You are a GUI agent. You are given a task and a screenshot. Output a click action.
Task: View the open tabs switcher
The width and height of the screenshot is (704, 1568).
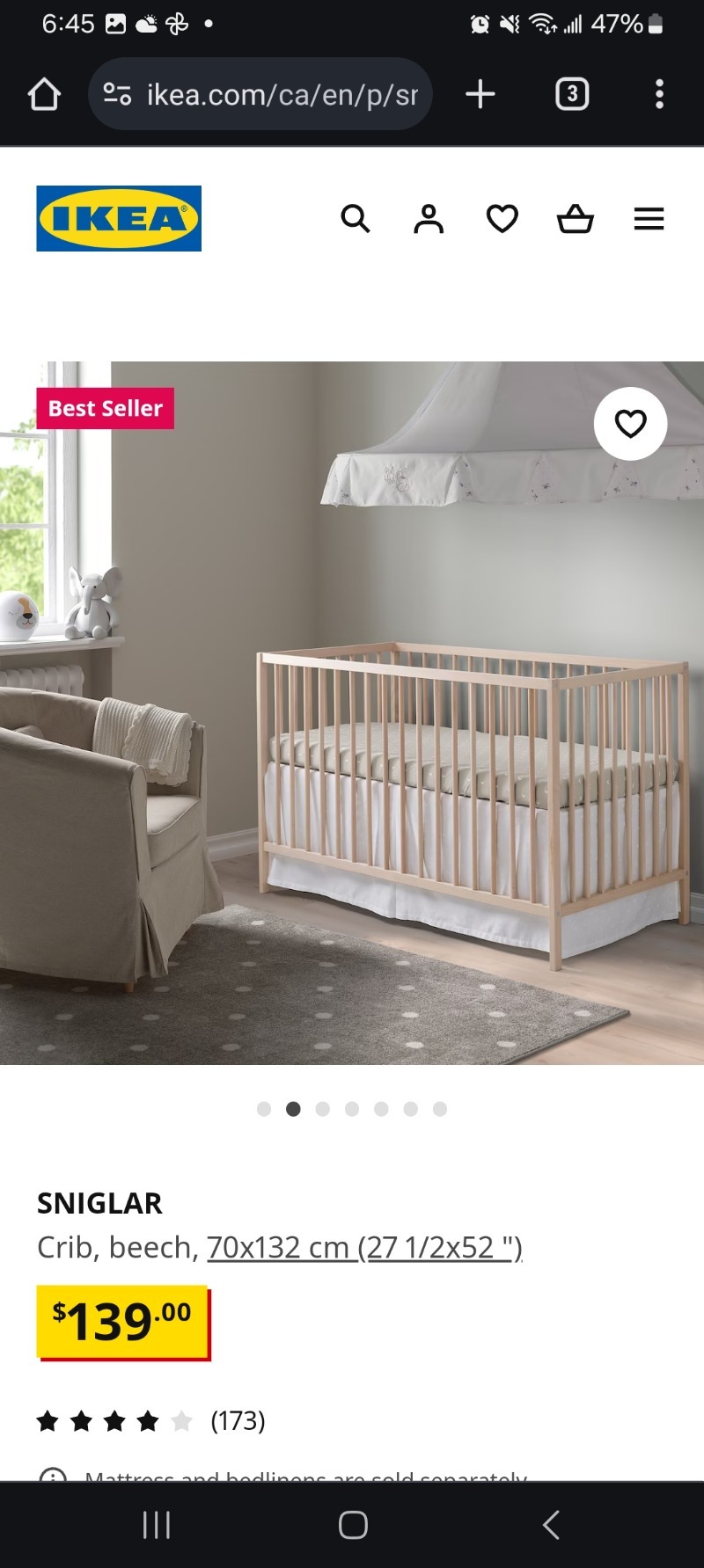tap(572, 94)
